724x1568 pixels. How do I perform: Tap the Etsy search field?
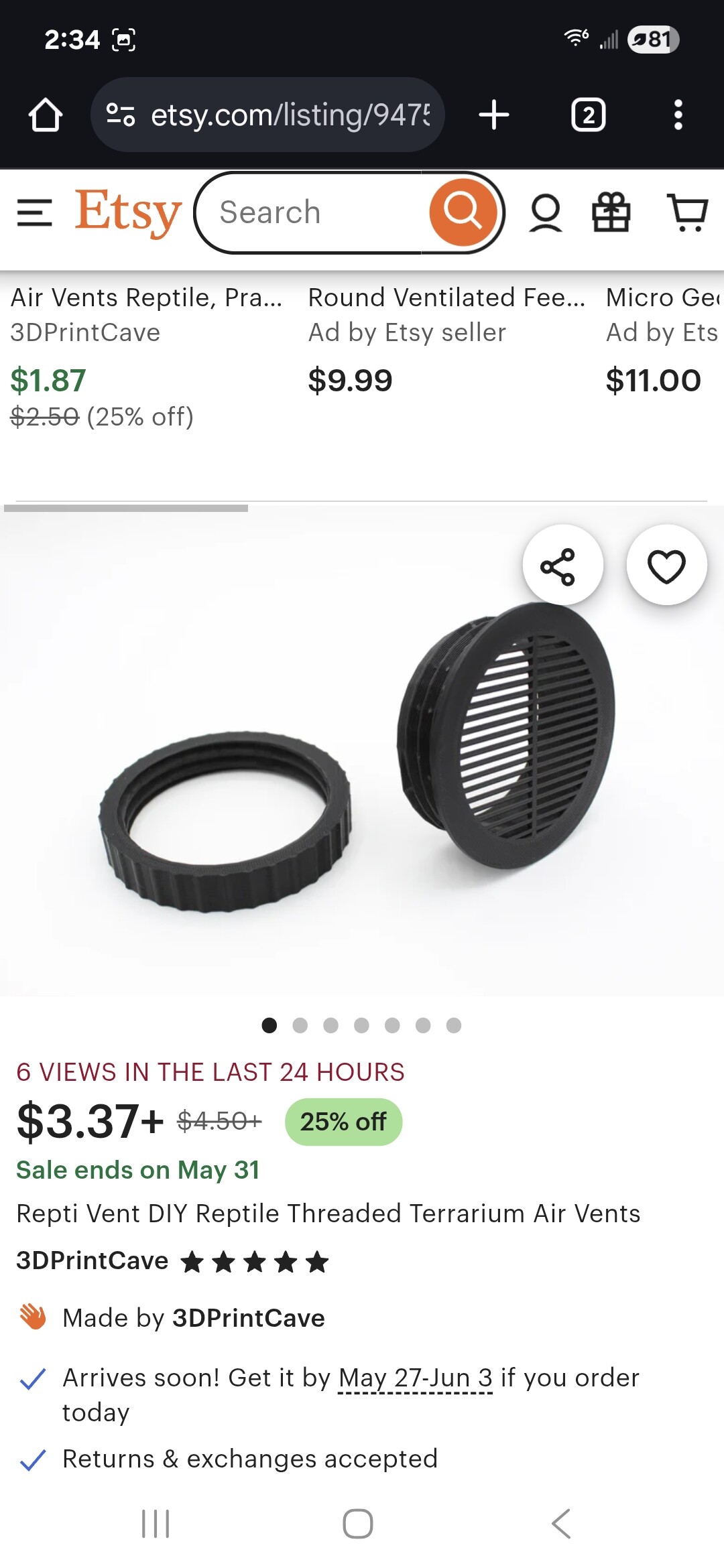click(314, 213)
